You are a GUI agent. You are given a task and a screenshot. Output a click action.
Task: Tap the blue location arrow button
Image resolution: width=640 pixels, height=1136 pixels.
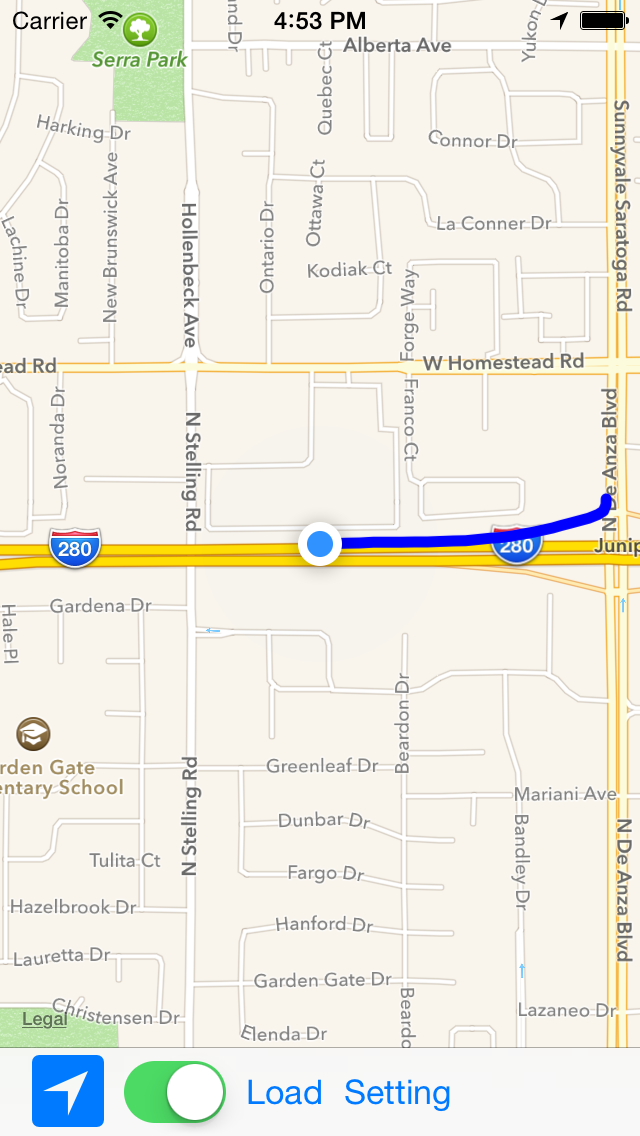[67, 1090]
